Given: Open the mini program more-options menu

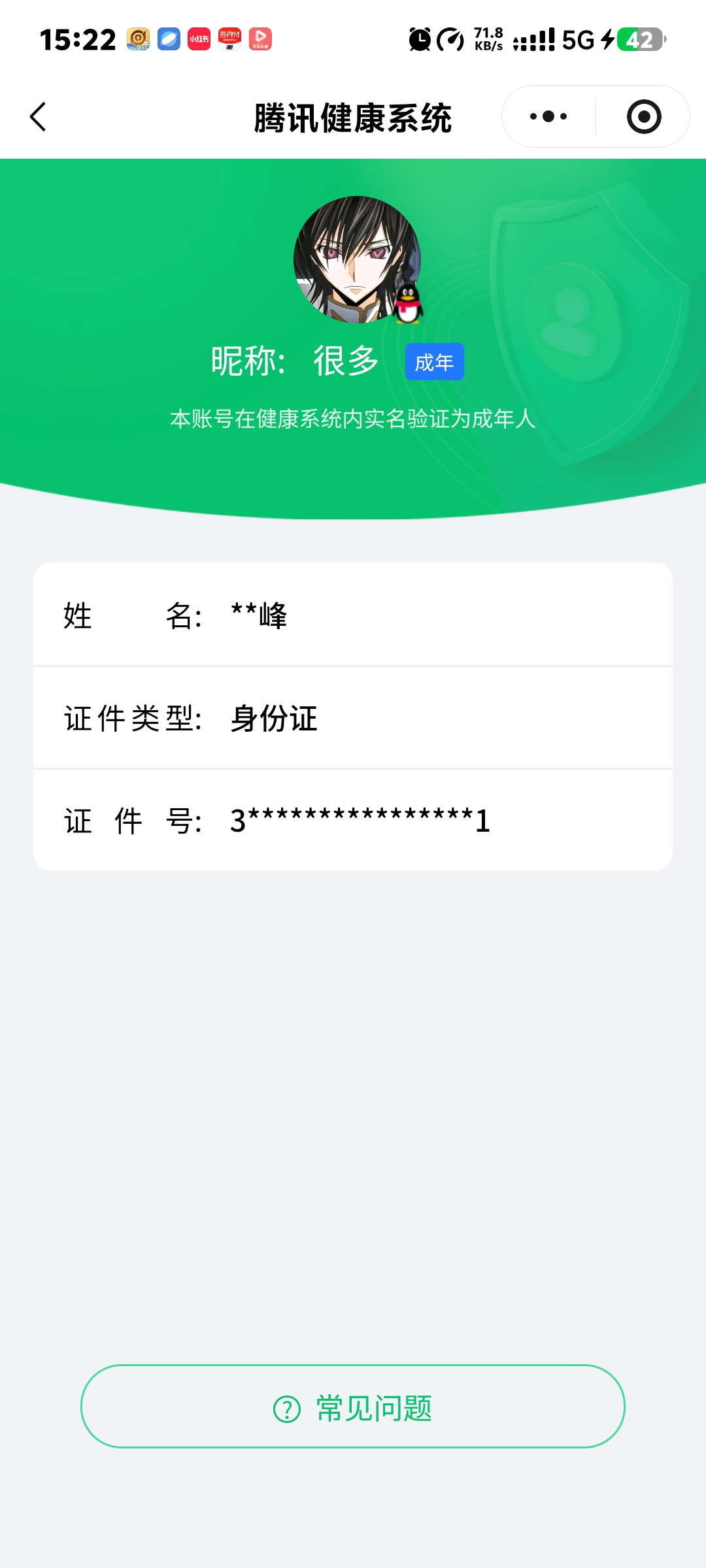Looking at the screenshot, I should click(x=548, y=117).
